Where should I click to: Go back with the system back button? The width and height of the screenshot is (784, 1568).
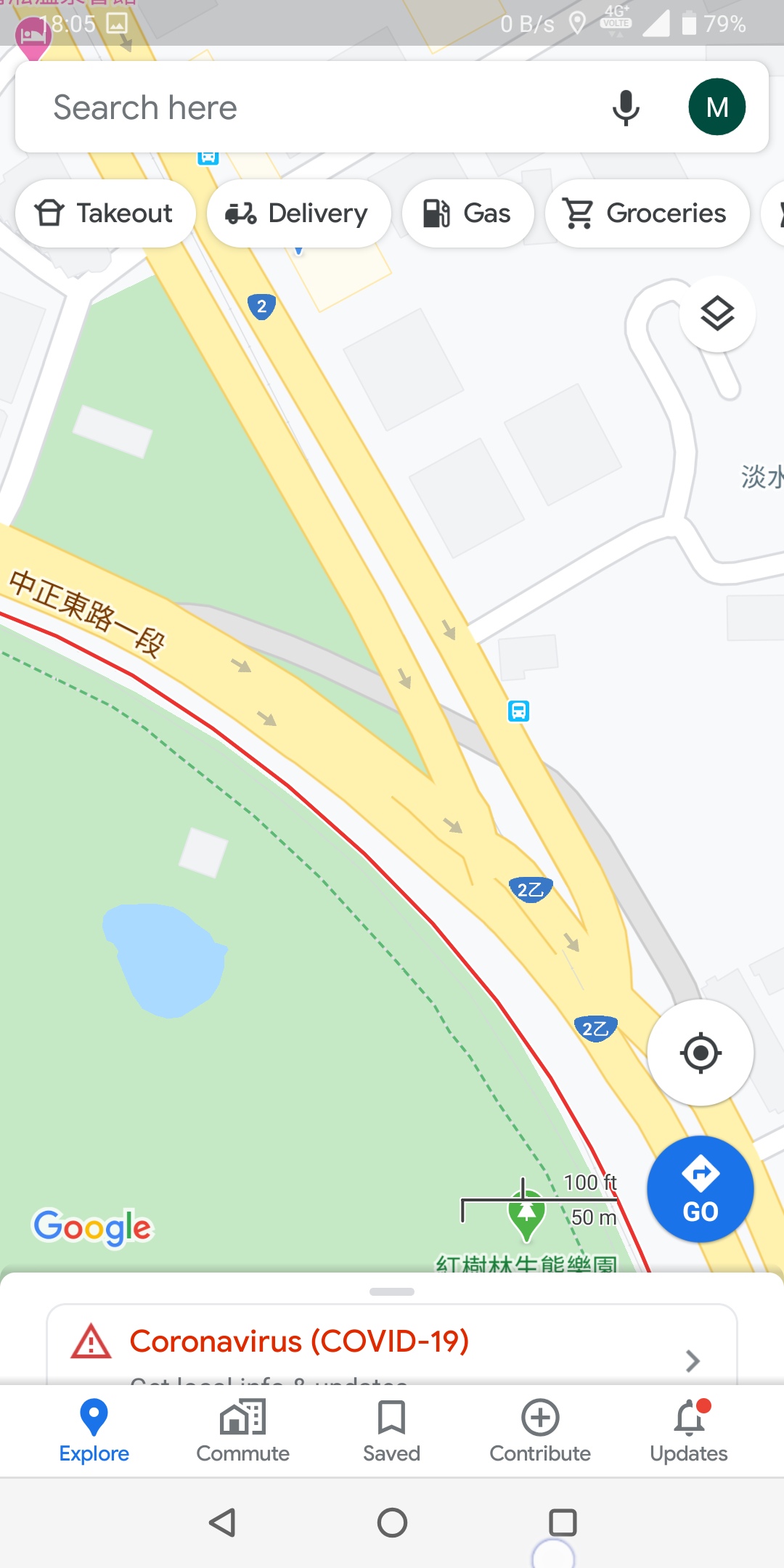coord(222,1522)
